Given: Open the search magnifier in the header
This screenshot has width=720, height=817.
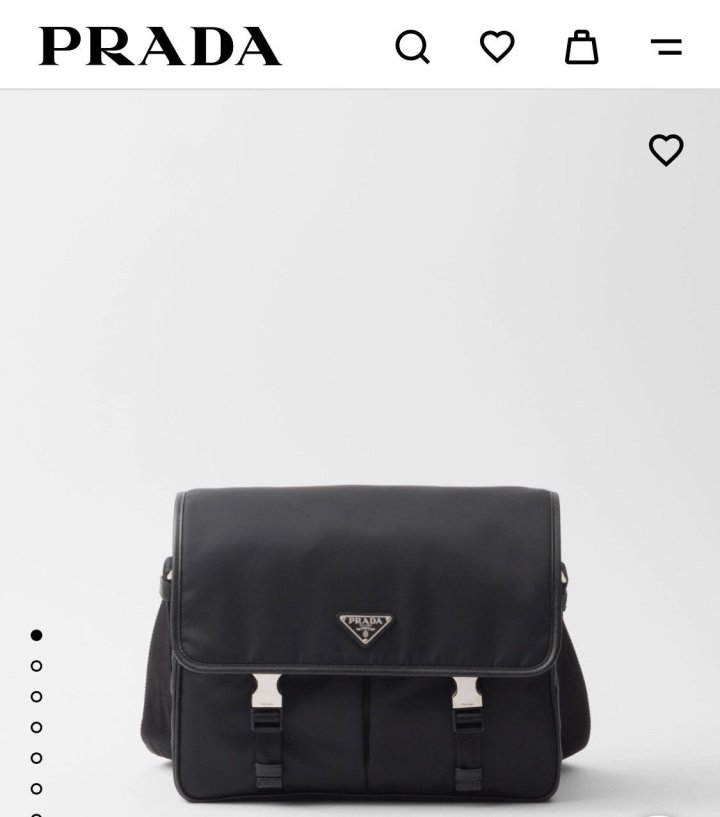Looking at the screenshot, I should 412,46.
